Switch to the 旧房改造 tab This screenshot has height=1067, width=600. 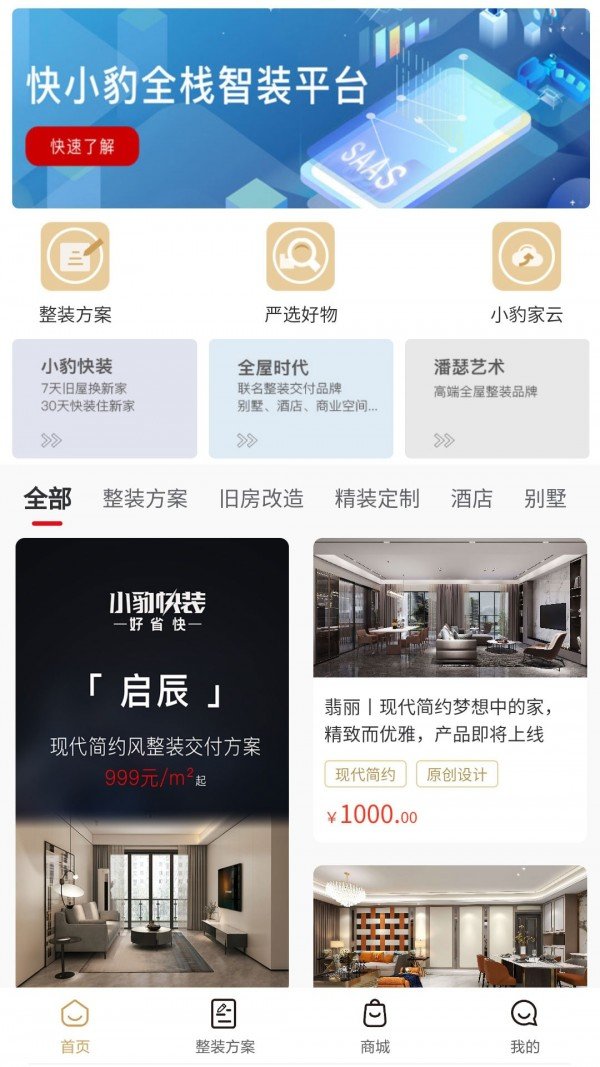coord(261,498)
